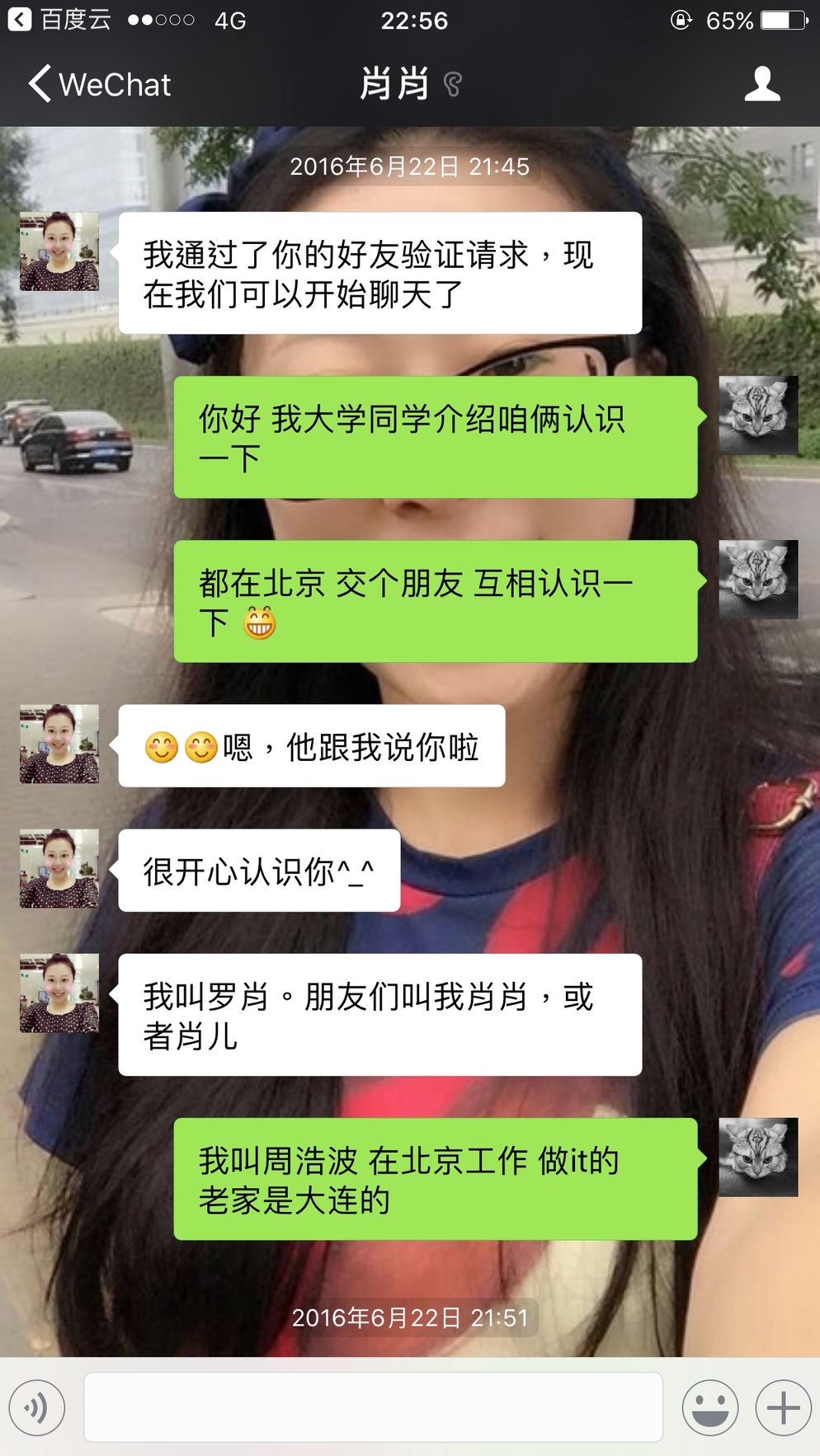Screen dimensions: 820x1456
Task: Open the plus attachment menu
Action: 783,1407
